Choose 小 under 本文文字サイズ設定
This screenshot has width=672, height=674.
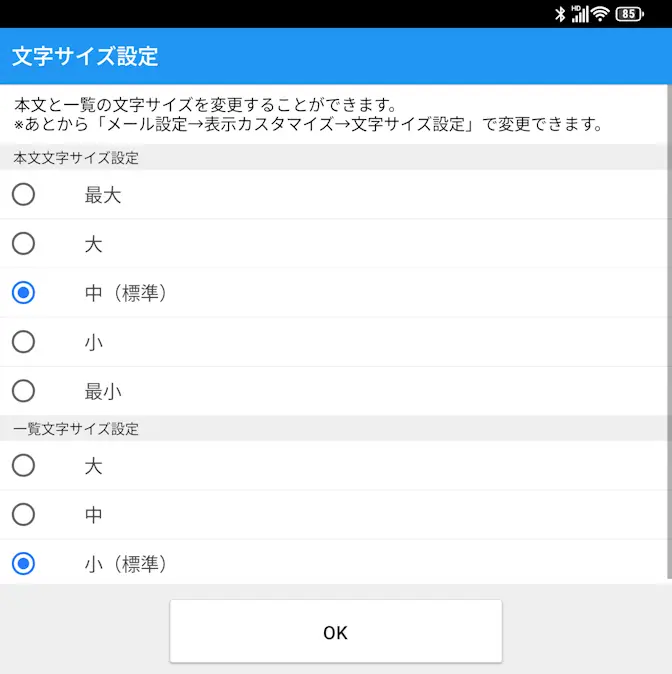click(23, 342)
